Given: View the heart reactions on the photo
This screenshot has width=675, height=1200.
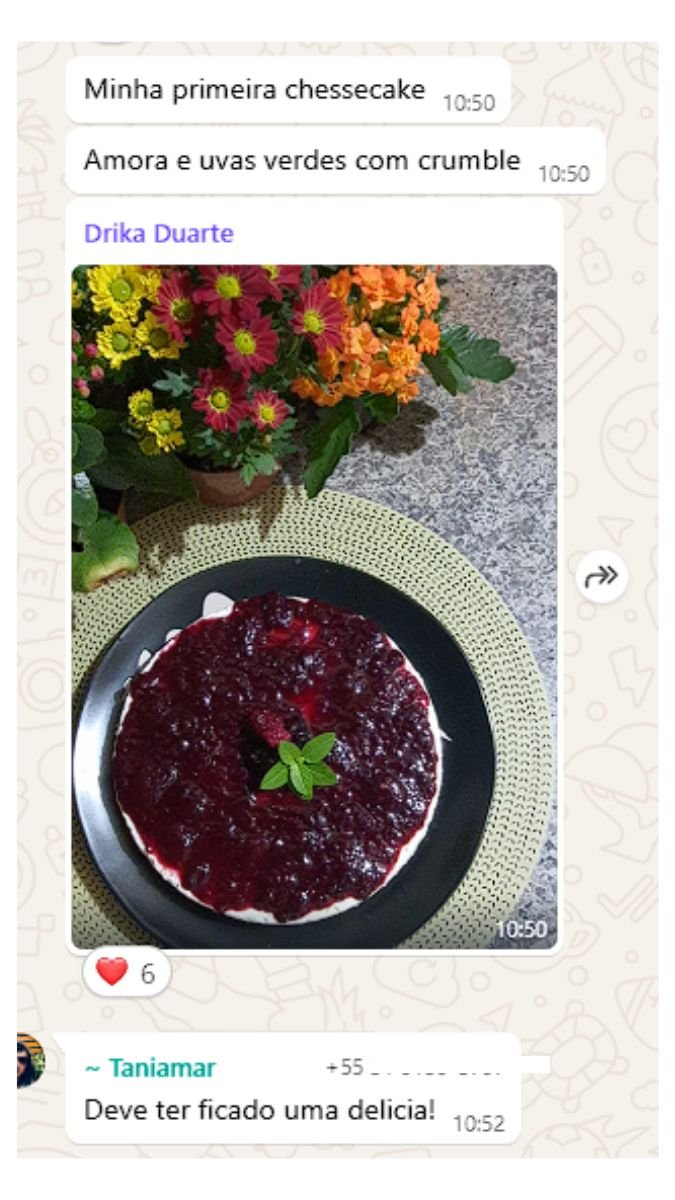Looking at the screenshot, I should (x=127, y=973).
